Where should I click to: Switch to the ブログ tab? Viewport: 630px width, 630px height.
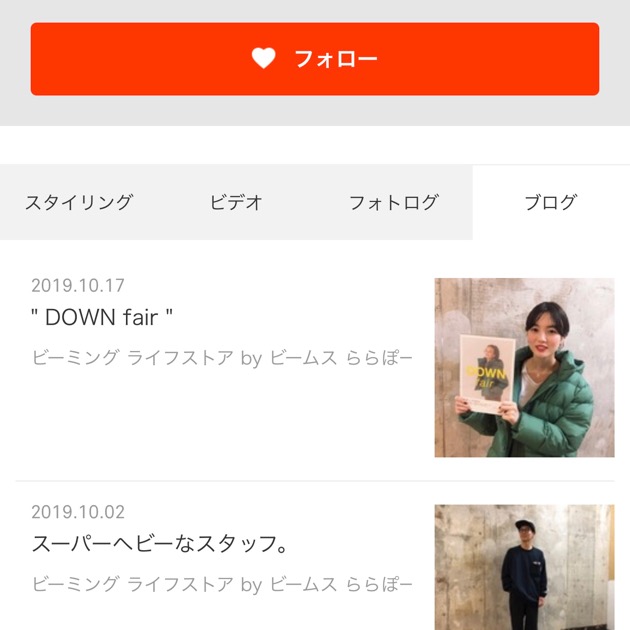point(550,202)
